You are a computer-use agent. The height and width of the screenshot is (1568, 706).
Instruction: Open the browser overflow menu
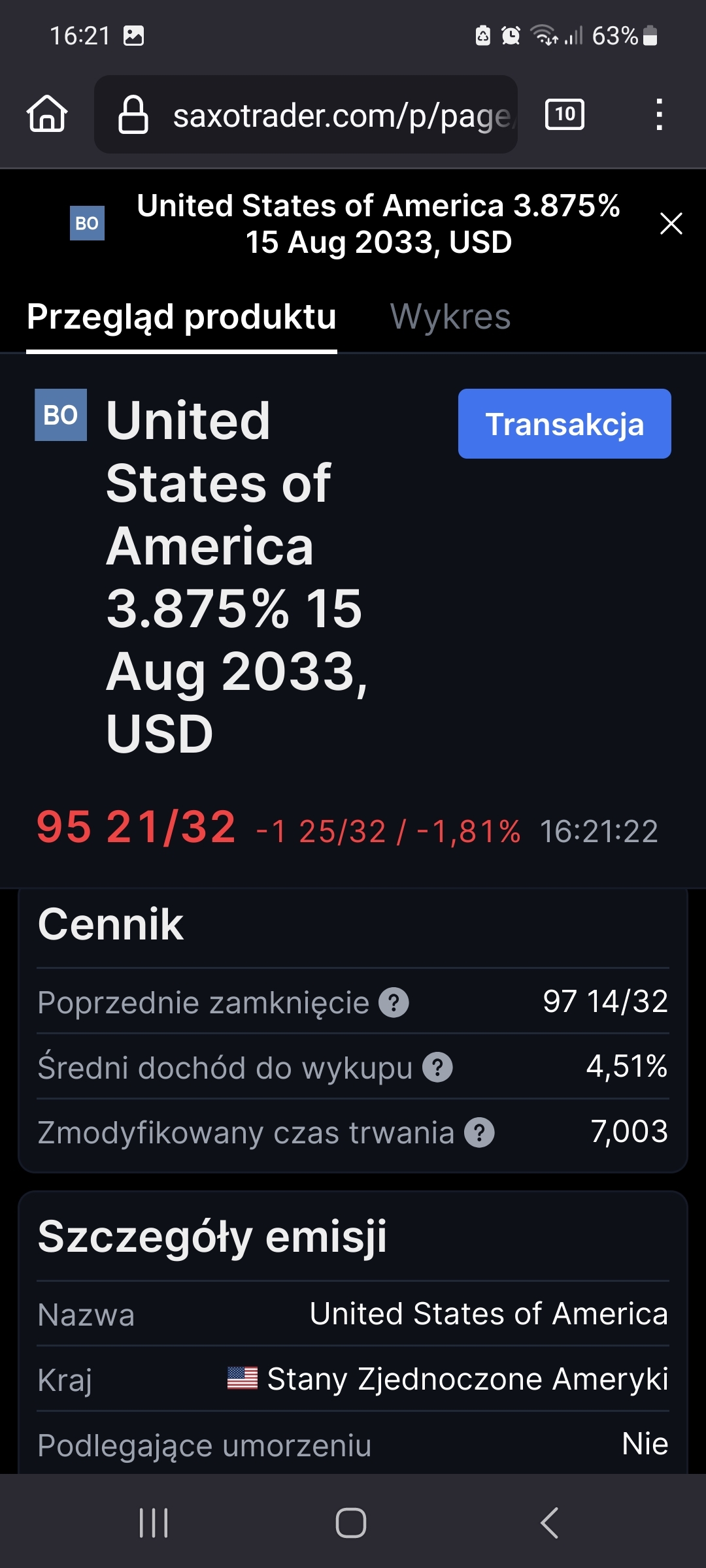tap(659, 115)
